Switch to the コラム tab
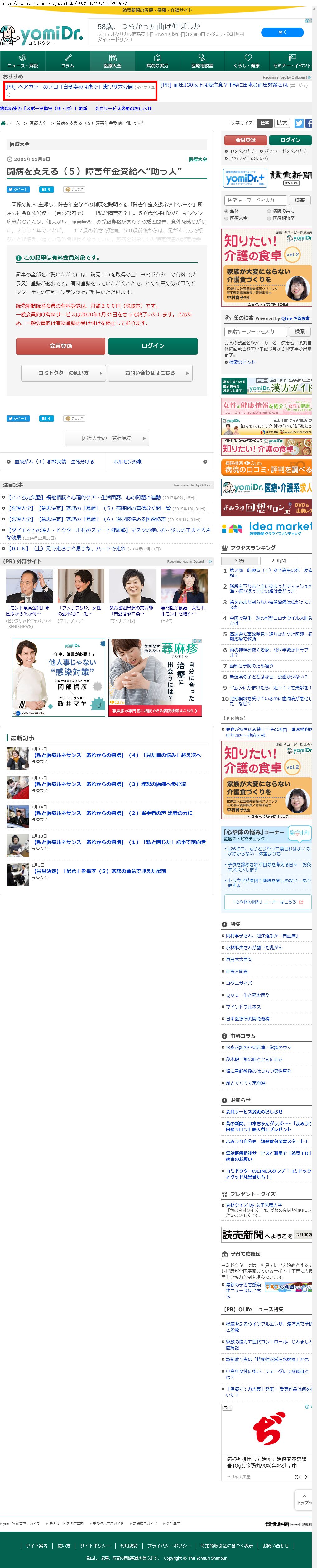This screenshot has width=317, height=1568. coord(68,61)
